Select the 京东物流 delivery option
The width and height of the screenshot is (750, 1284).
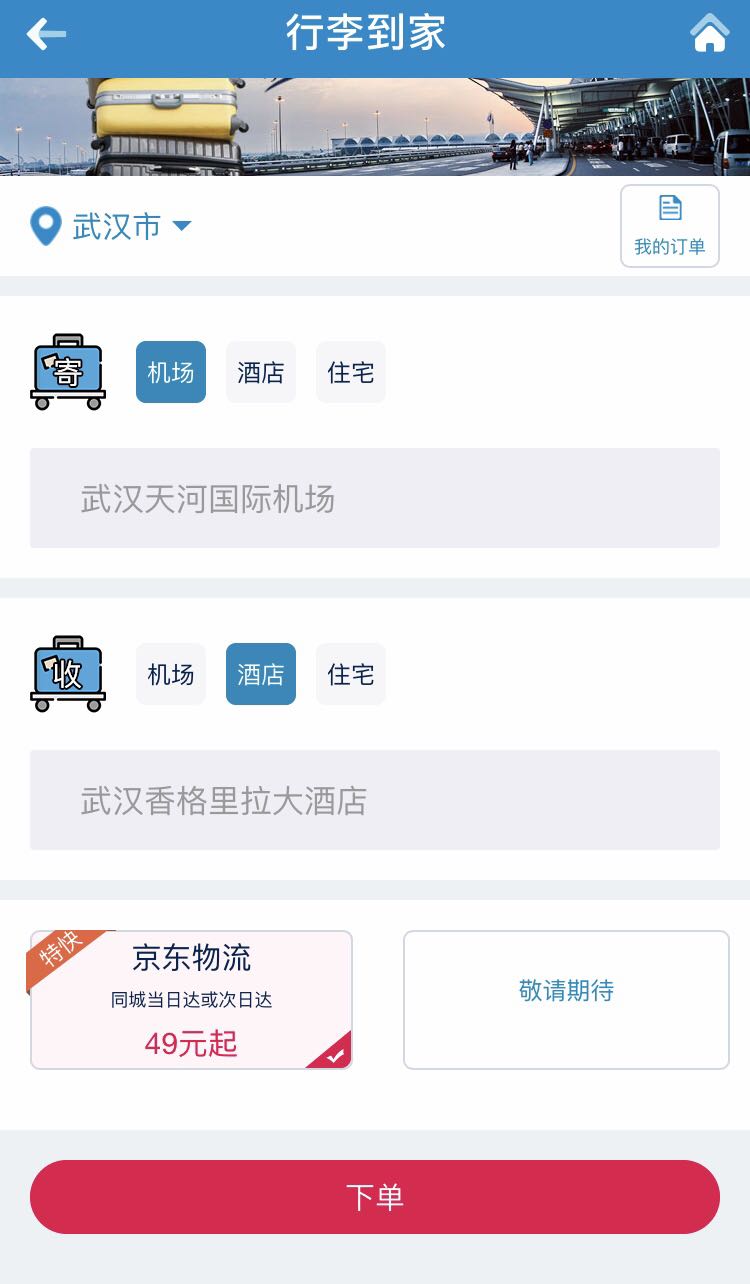[x=191, y=1000]
